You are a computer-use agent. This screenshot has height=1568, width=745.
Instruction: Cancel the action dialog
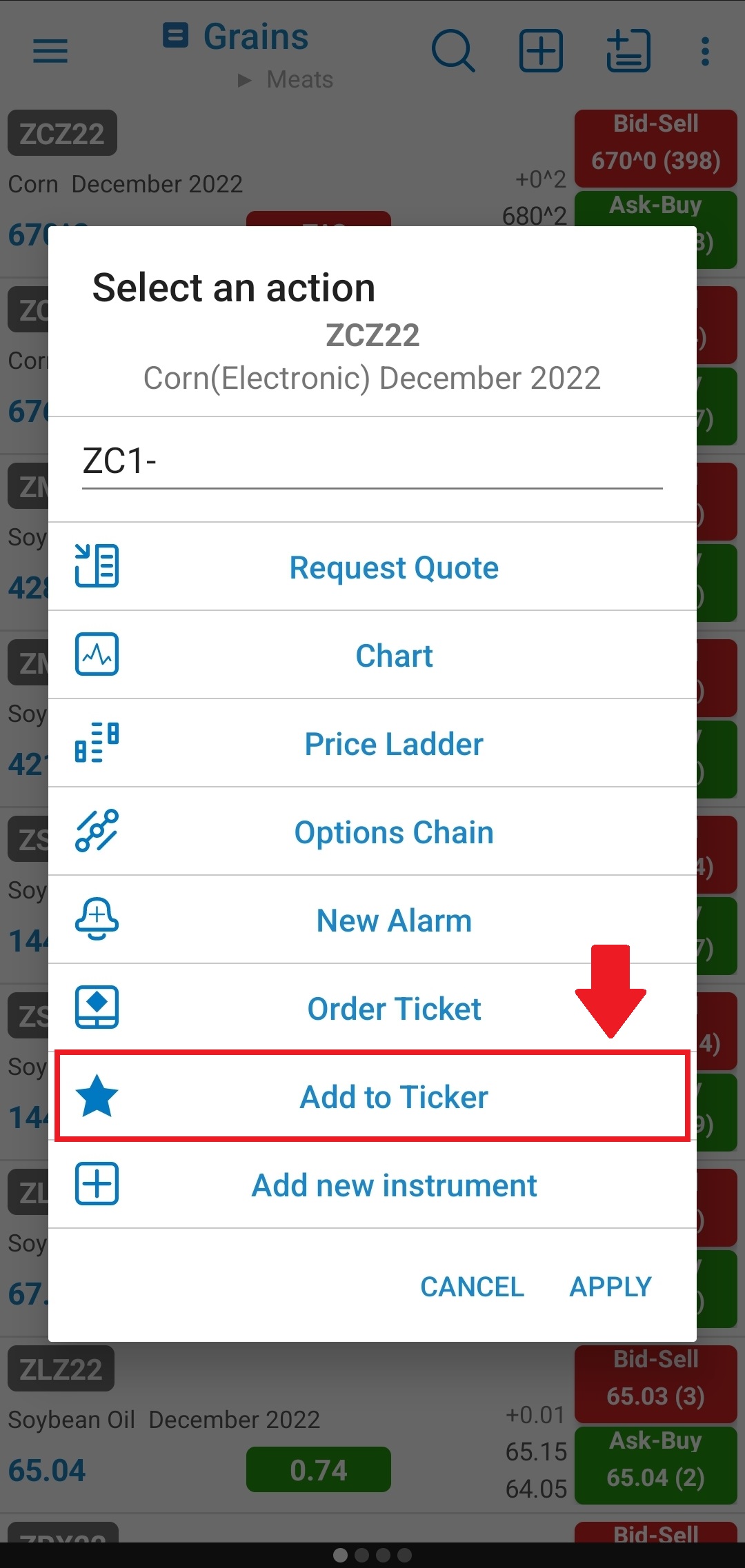(x=473, y=1287)
